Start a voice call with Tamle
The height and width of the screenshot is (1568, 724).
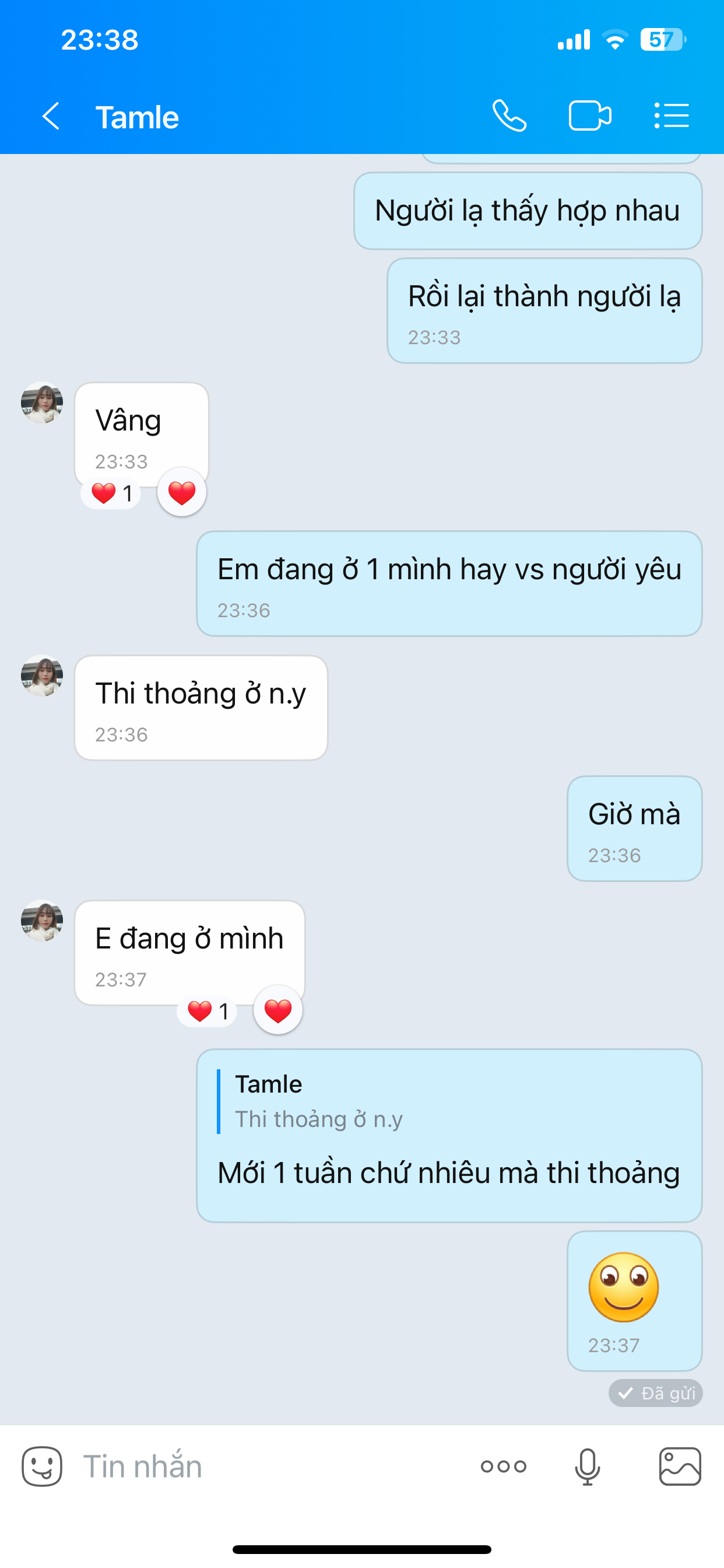pyautogui.click(x=509, y=116)
